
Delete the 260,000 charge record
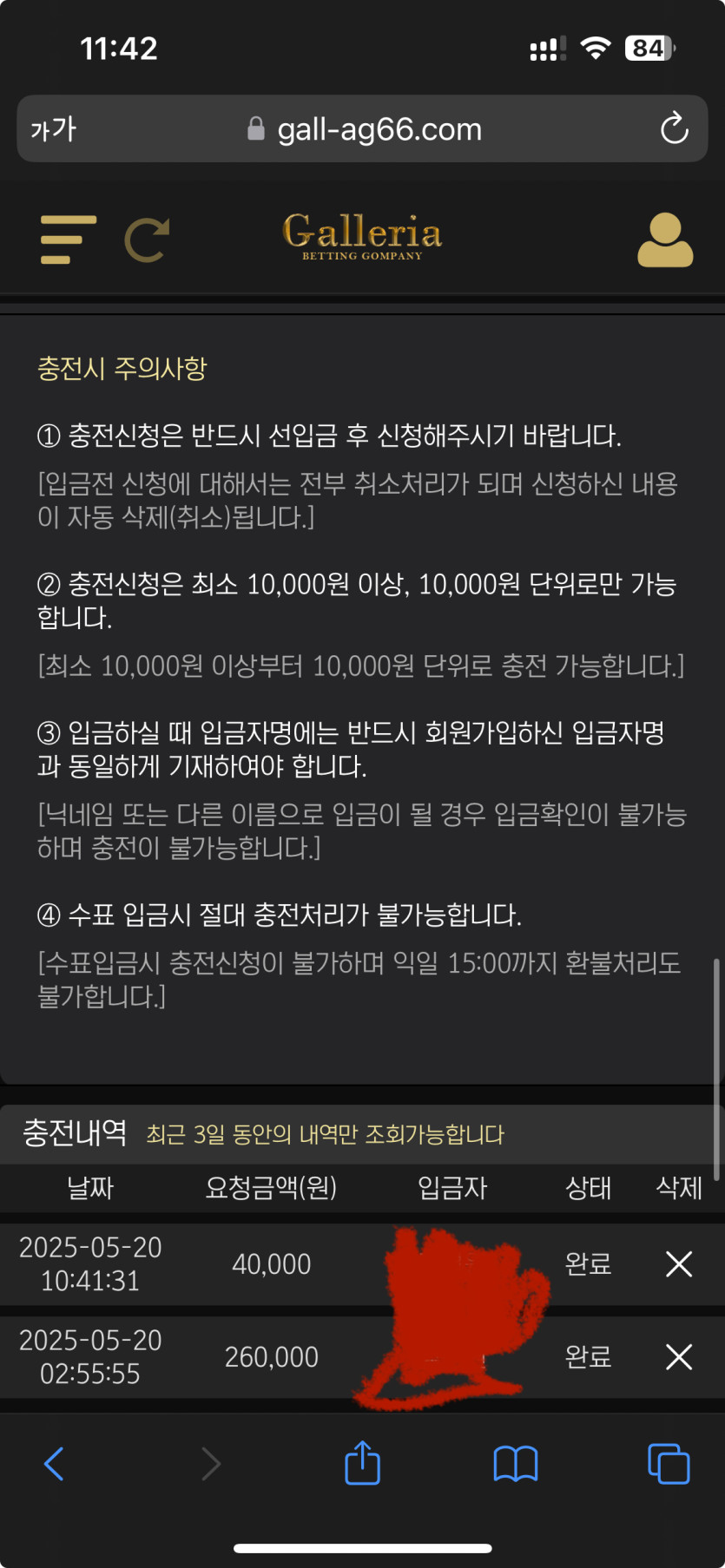(678, 1356)
